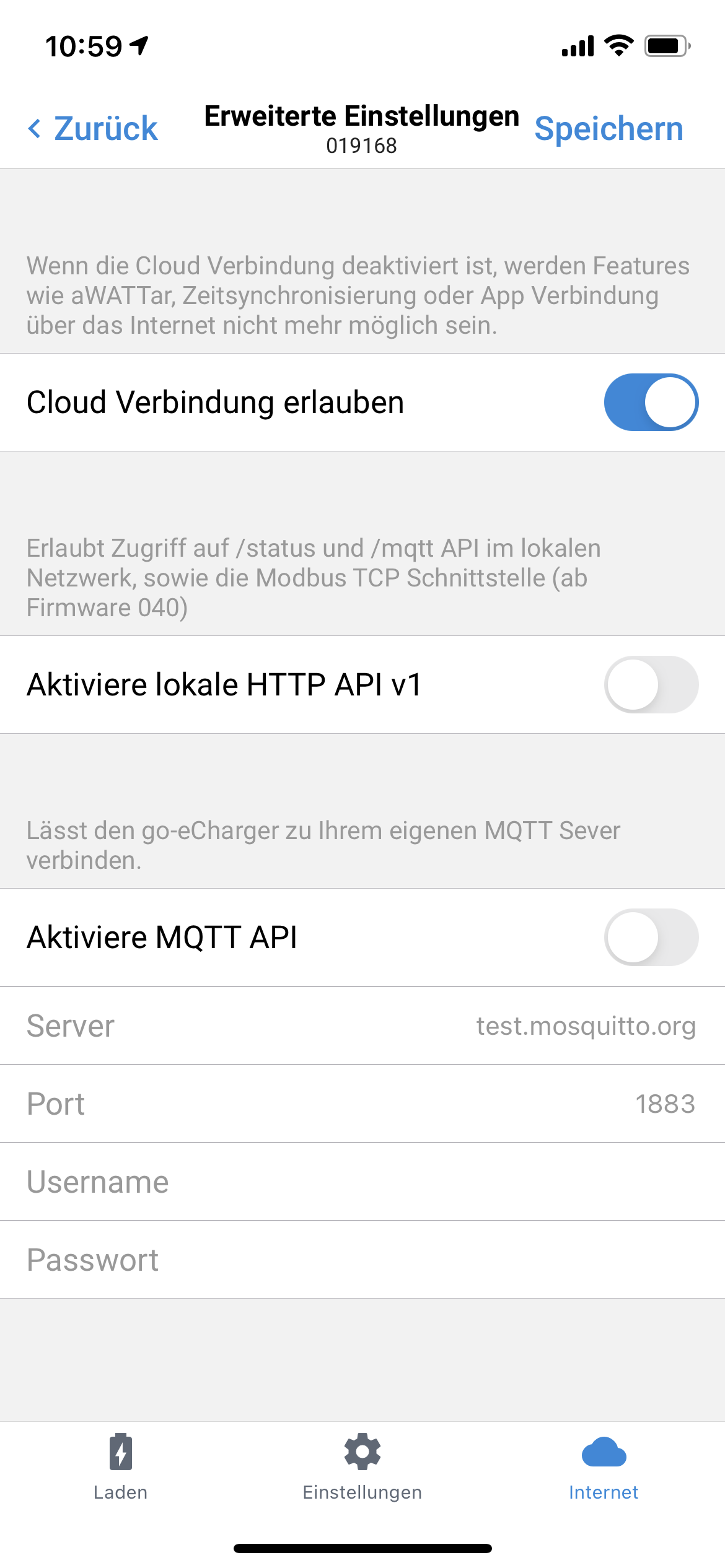Go back with the Zurück button
725x1568 pixels.
click(94, 128)
